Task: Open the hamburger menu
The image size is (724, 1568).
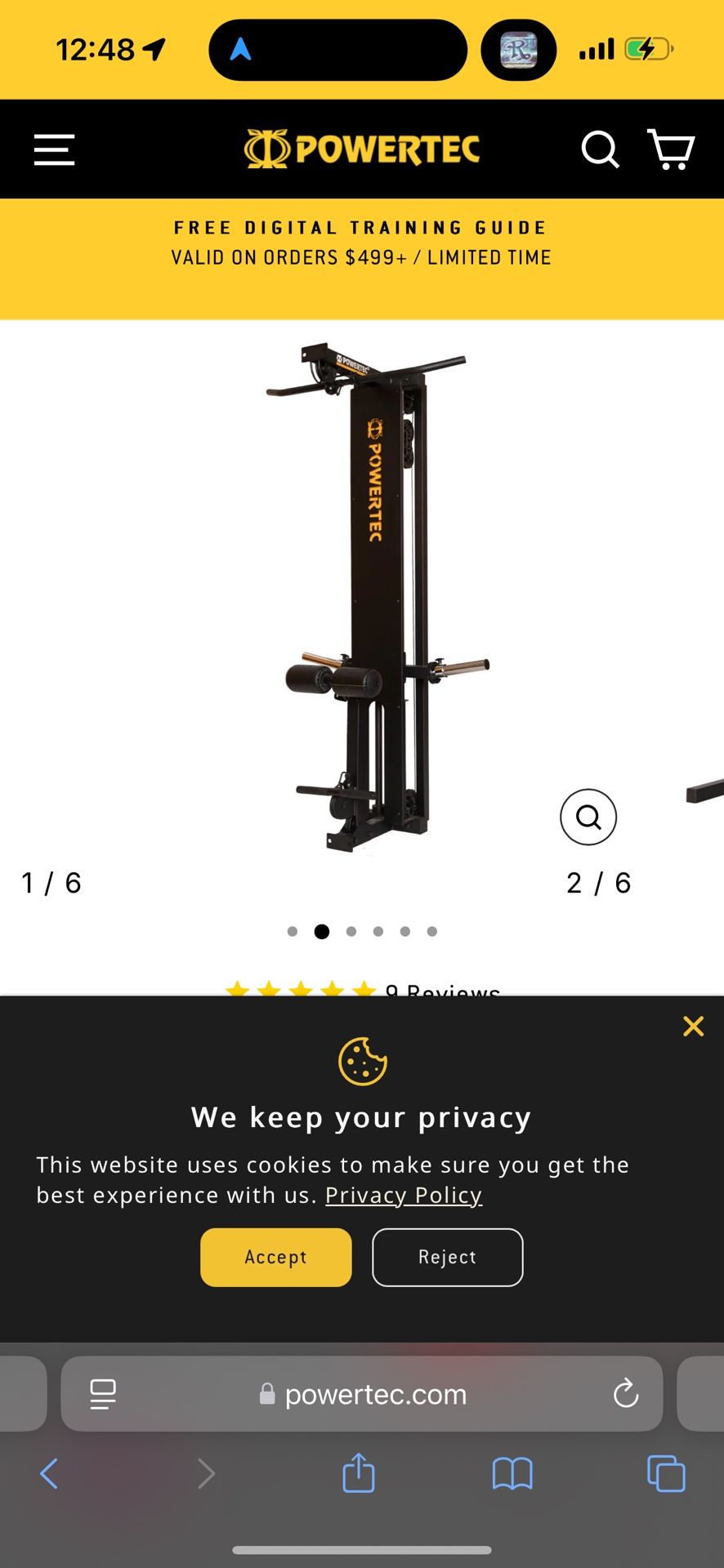Action: coord(54,150)
